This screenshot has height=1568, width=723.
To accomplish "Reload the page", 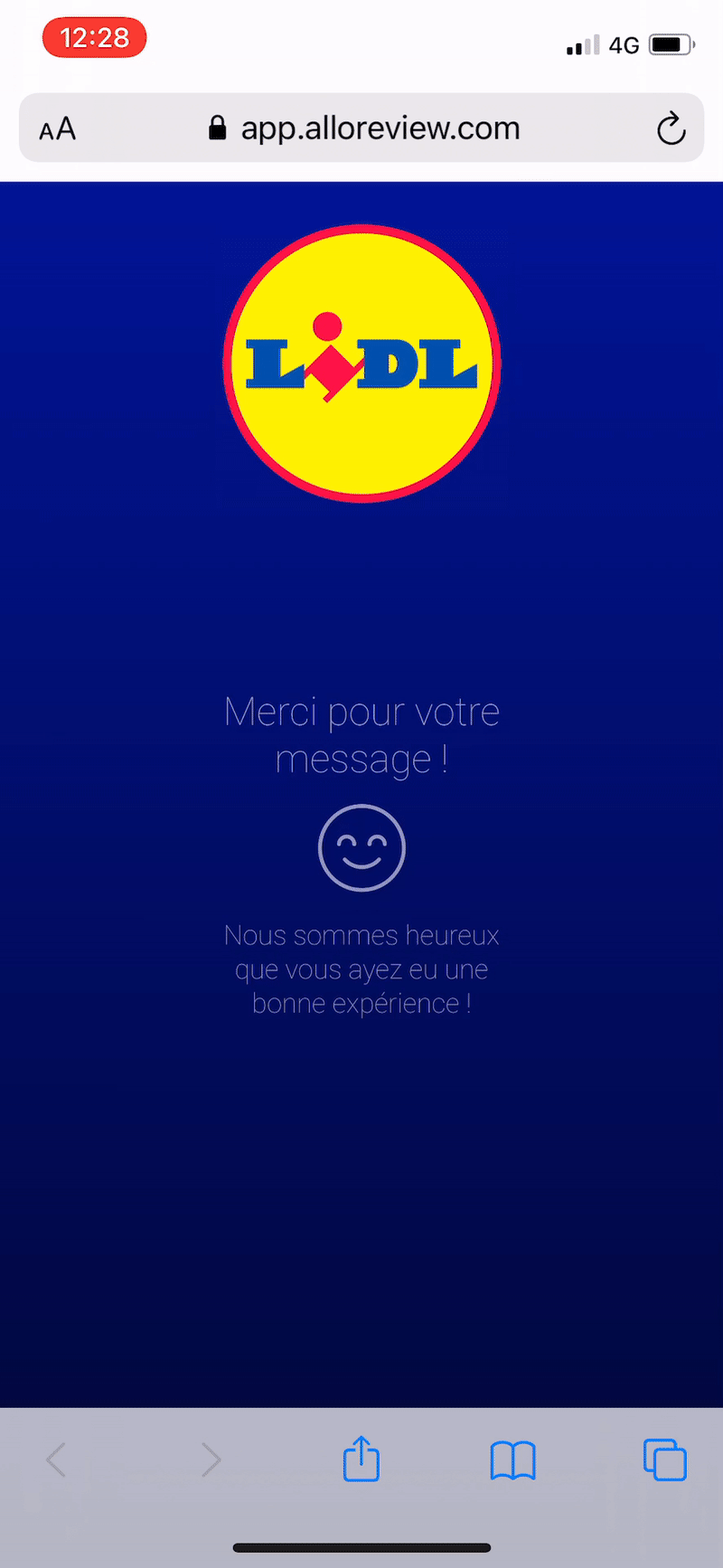I will (671, 128).
